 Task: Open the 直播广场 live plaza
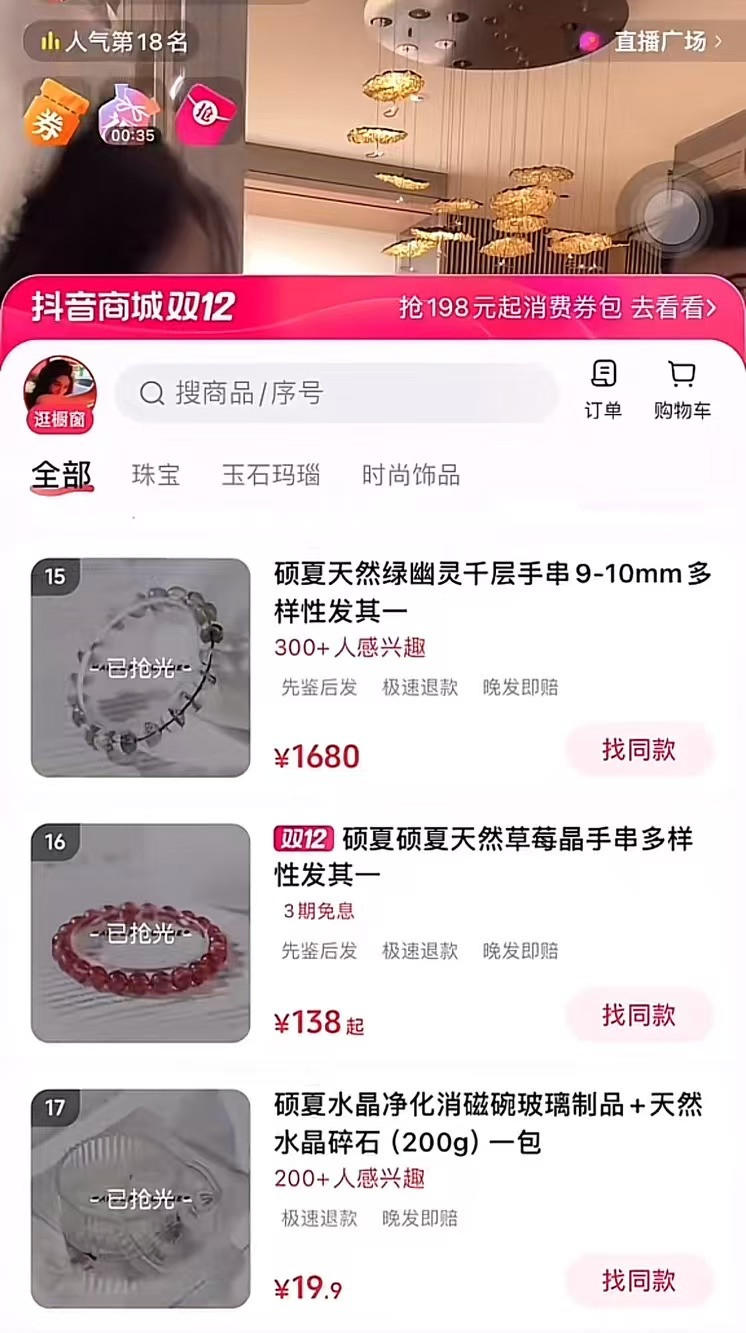pos(660,41)
